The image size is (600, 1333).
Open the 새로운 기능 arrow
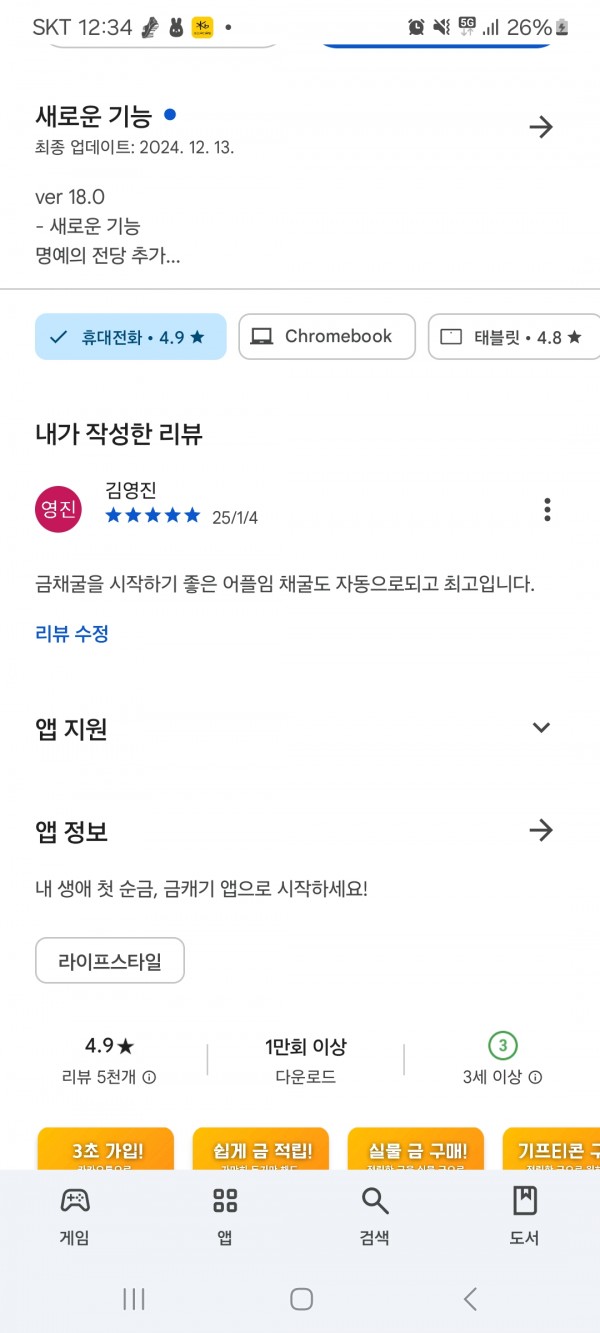pos(540,127)
